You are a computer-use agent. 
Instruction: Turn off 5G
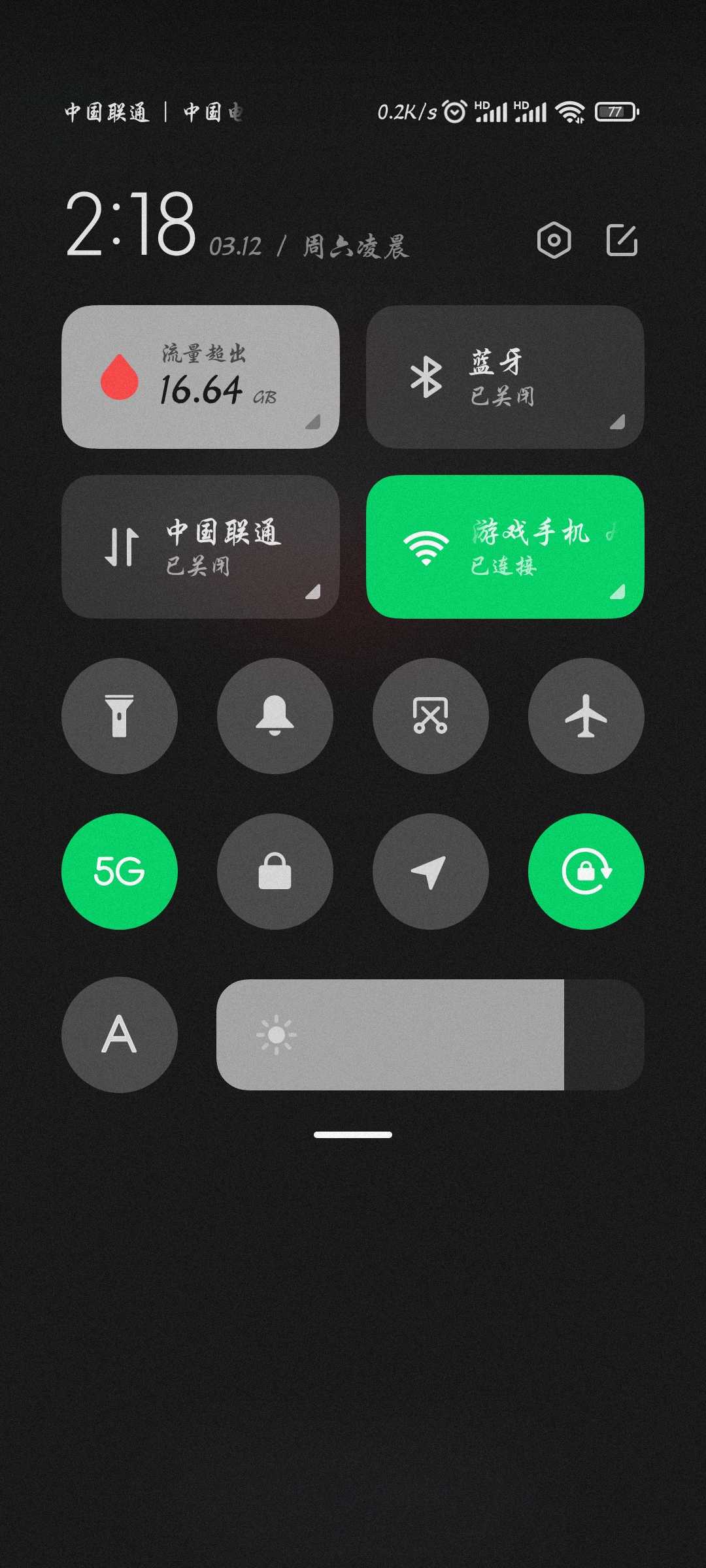tap(120, 872)
